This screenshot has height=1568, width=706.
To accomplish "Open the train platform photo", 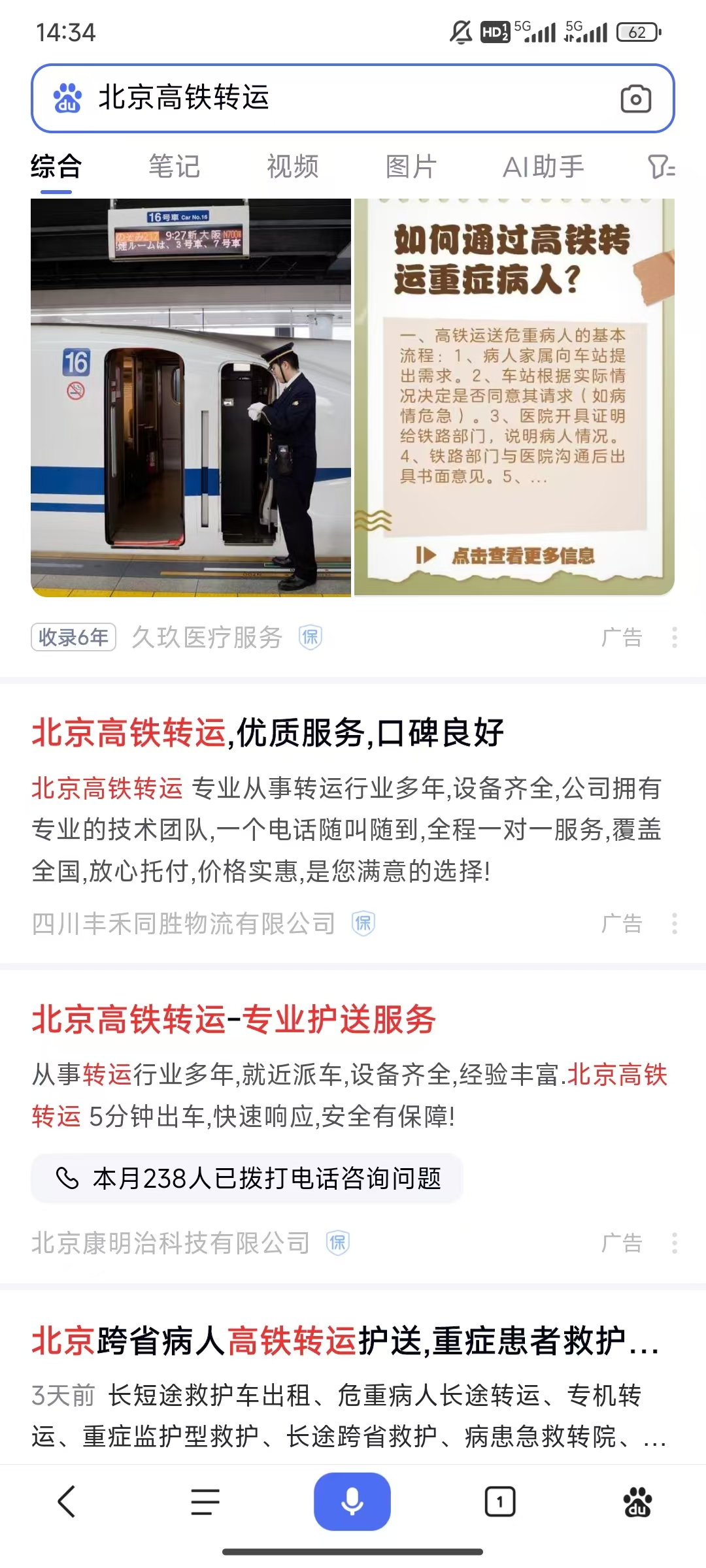I will pos(191,397).
